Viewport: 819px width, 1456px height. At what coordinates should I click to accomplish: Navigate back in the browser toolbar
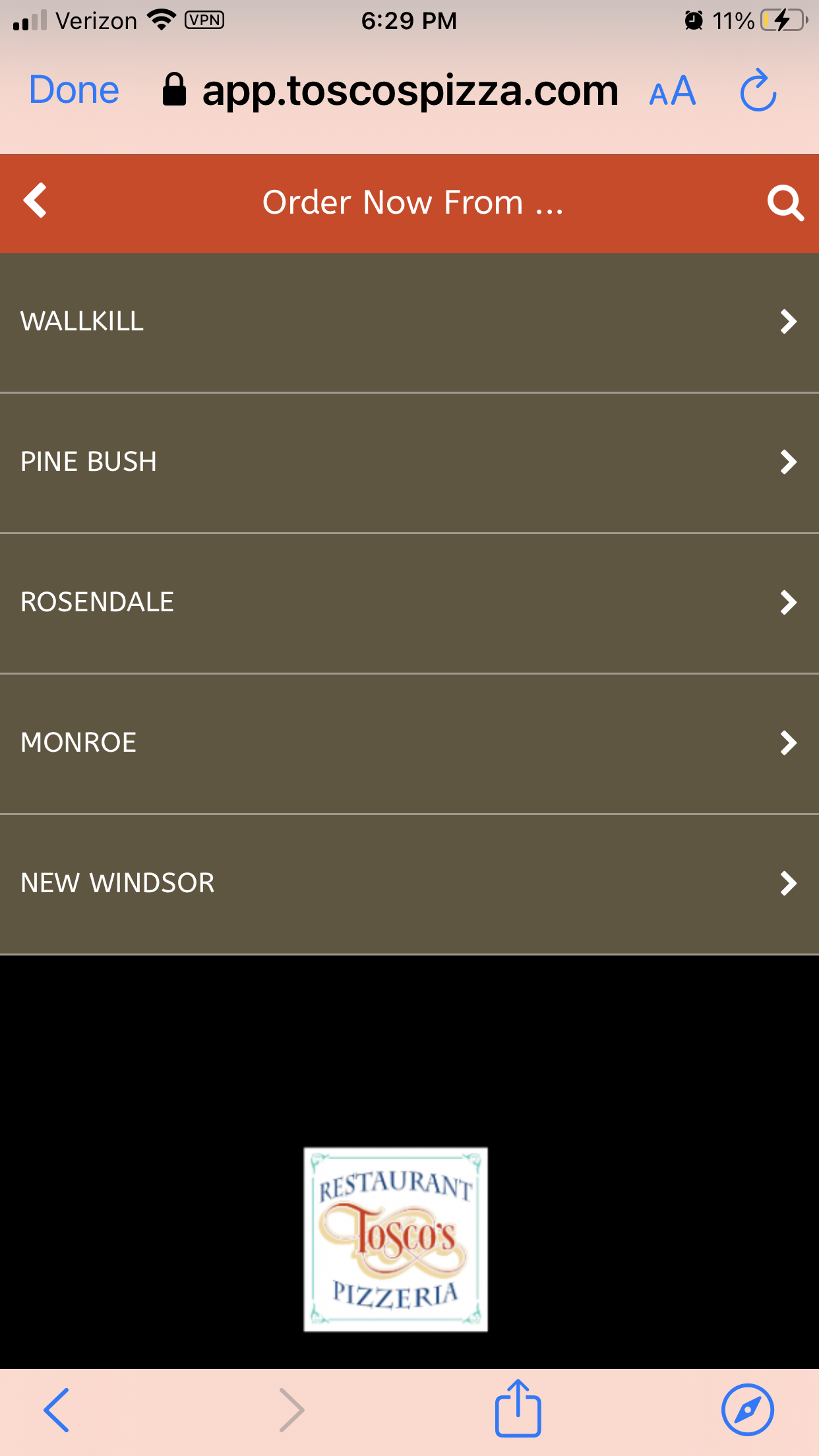point(57,1410)
